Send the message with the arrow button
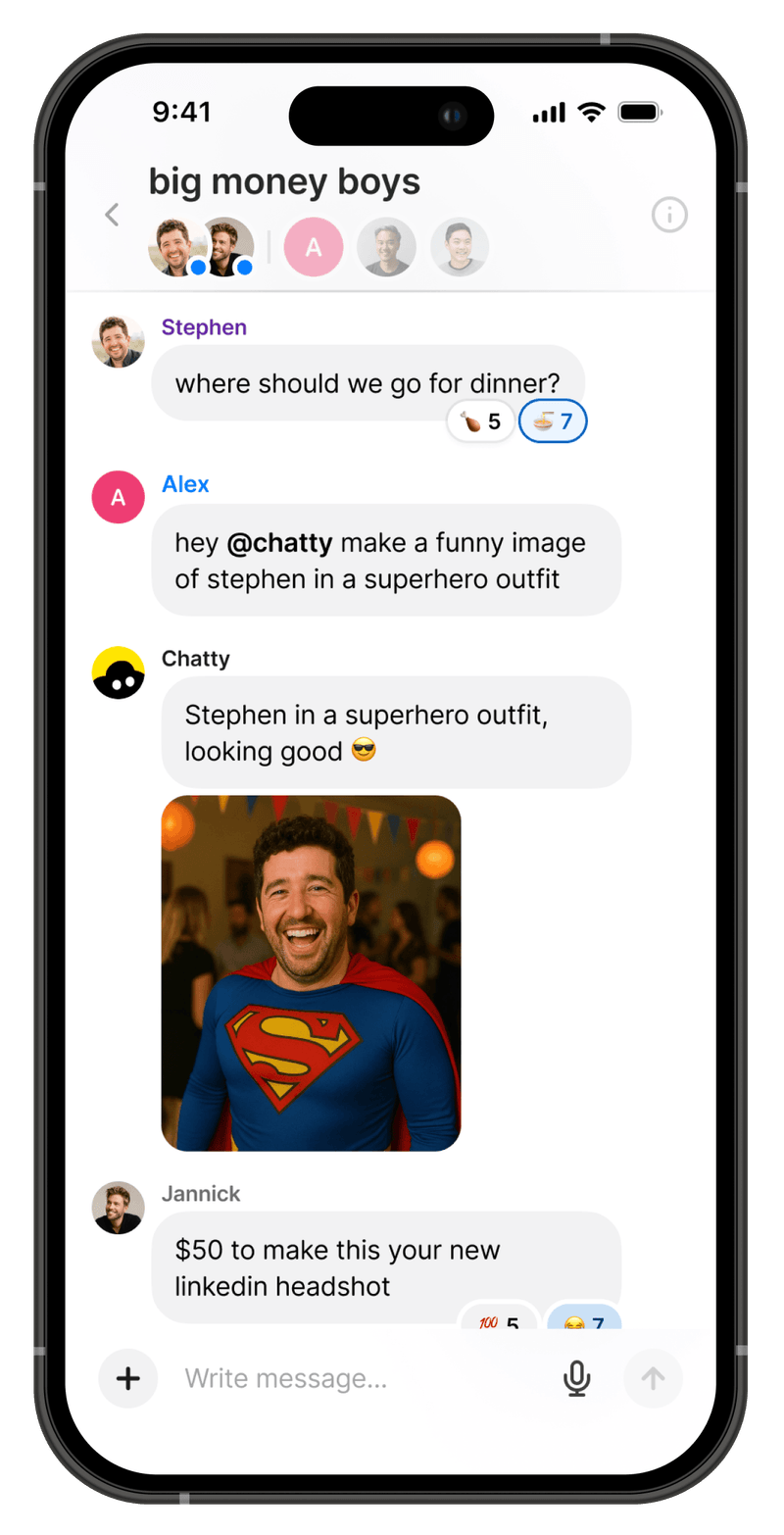 tap(653, 1378)
